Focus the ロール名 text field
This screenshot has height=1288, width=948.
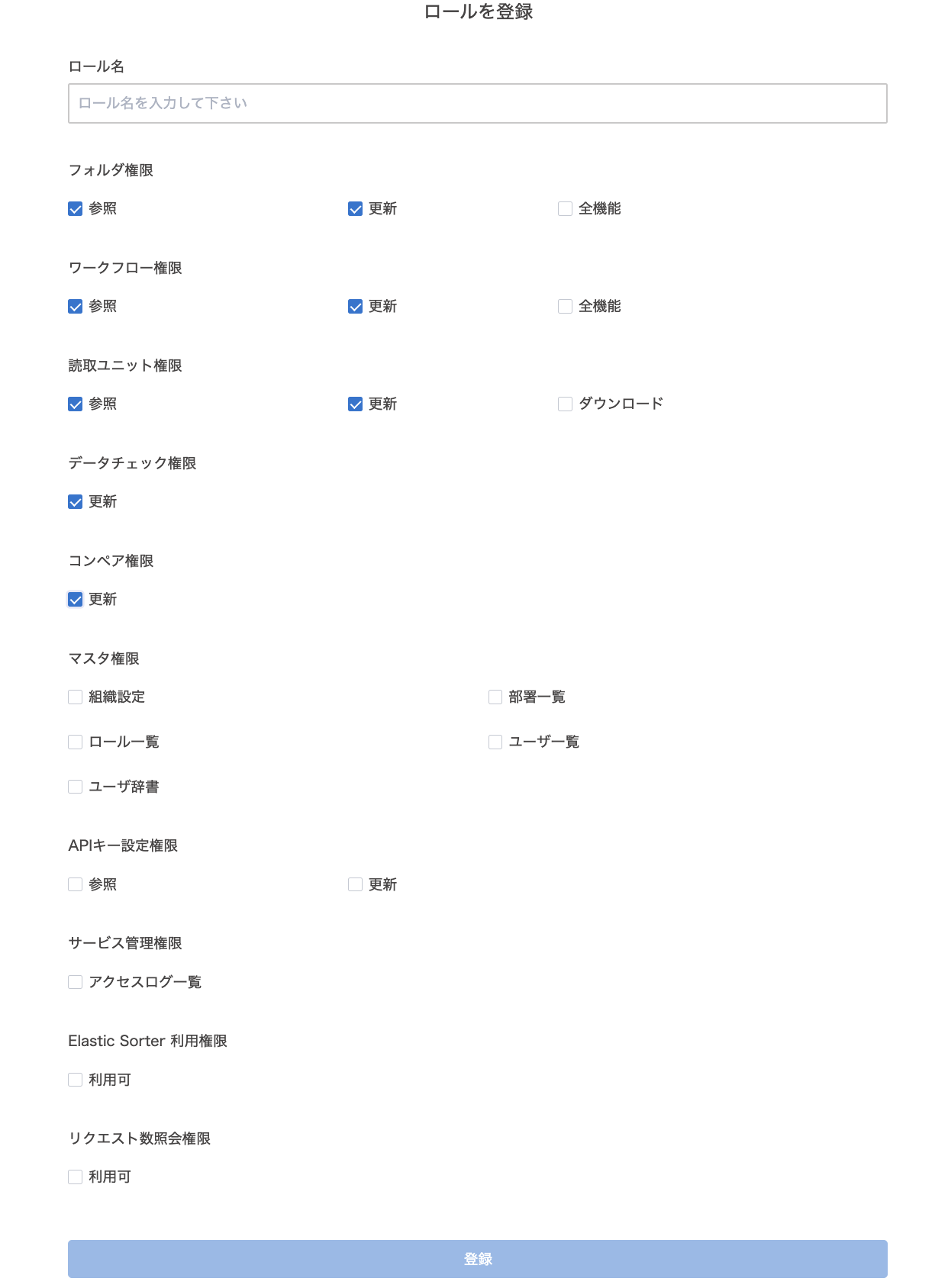pos(477,103)
